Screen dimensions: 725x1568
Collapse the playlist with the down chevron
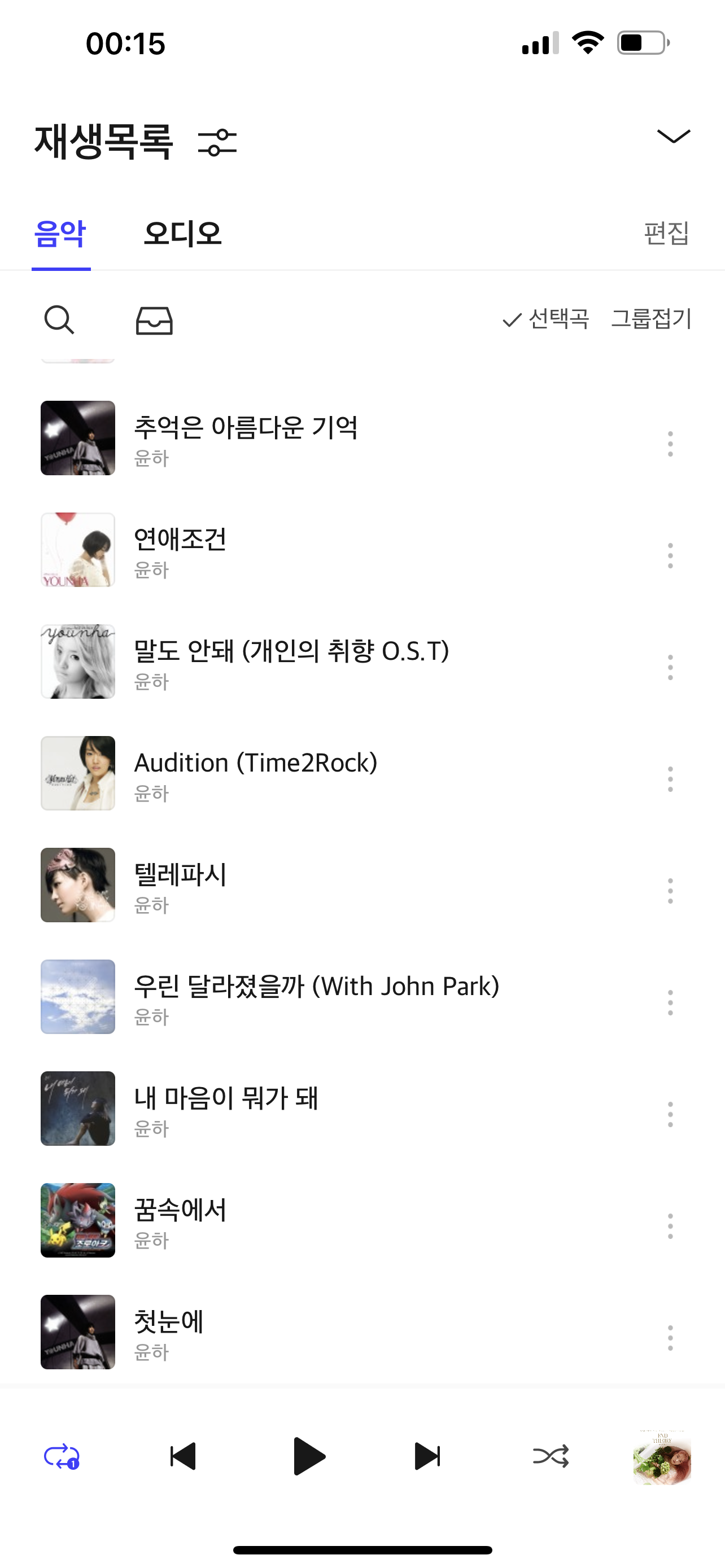[673, 137]
